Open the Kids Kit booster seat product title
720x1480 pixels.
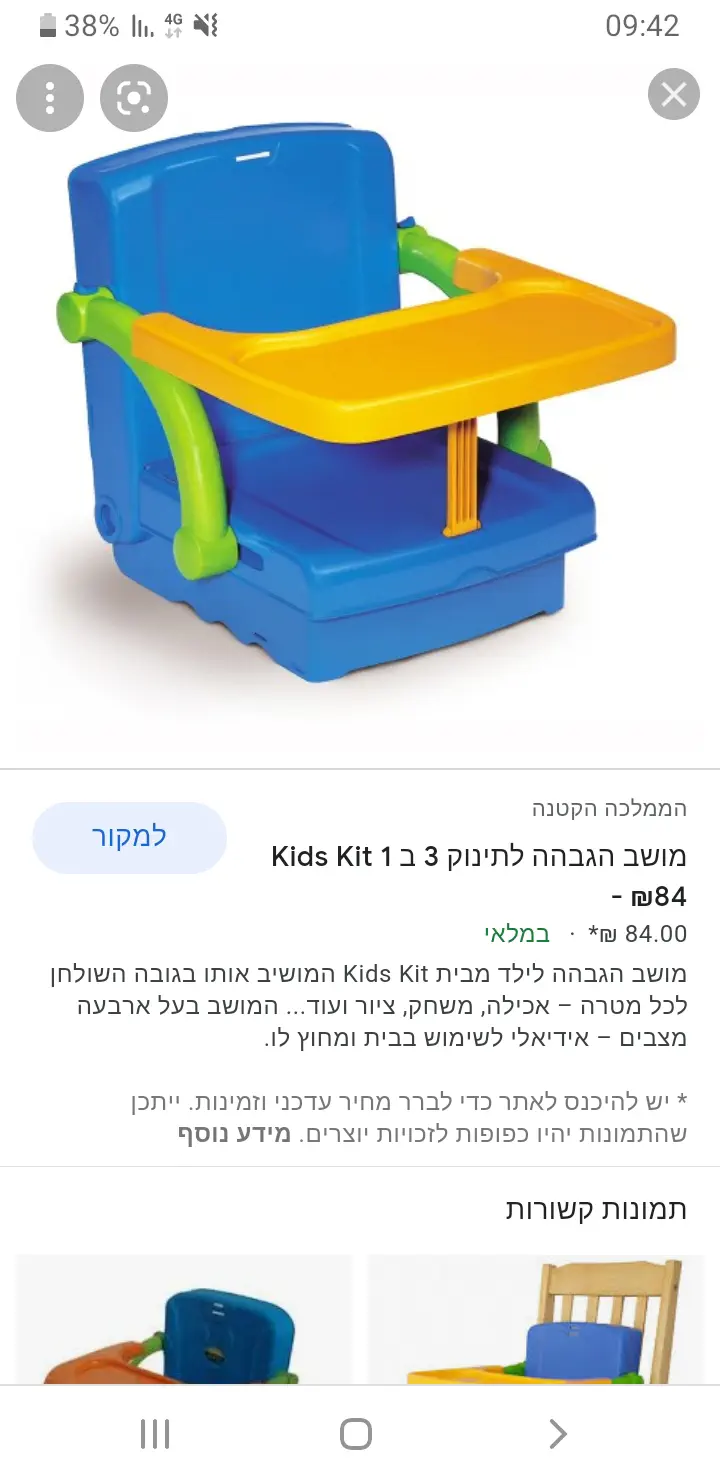479,857
